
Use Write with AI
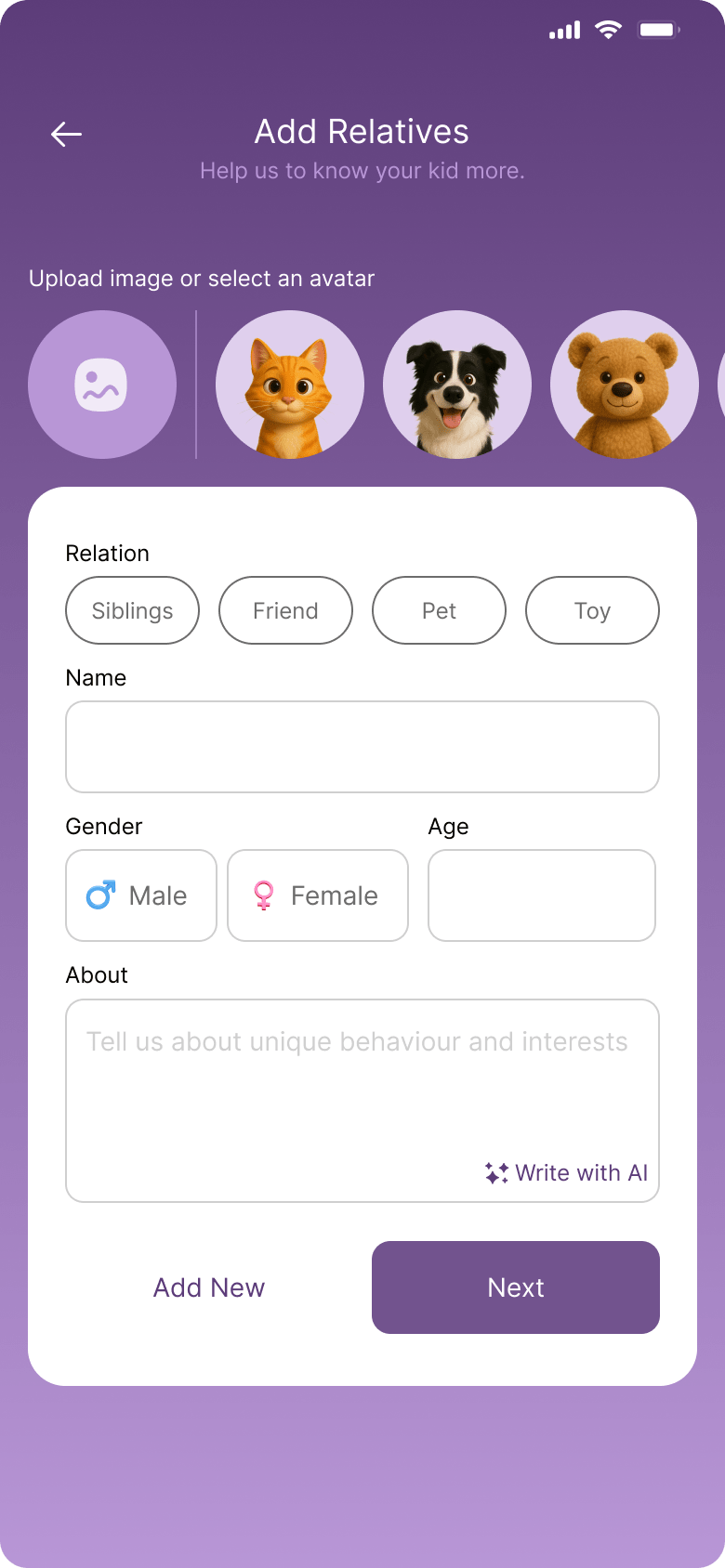[566, 1173]
